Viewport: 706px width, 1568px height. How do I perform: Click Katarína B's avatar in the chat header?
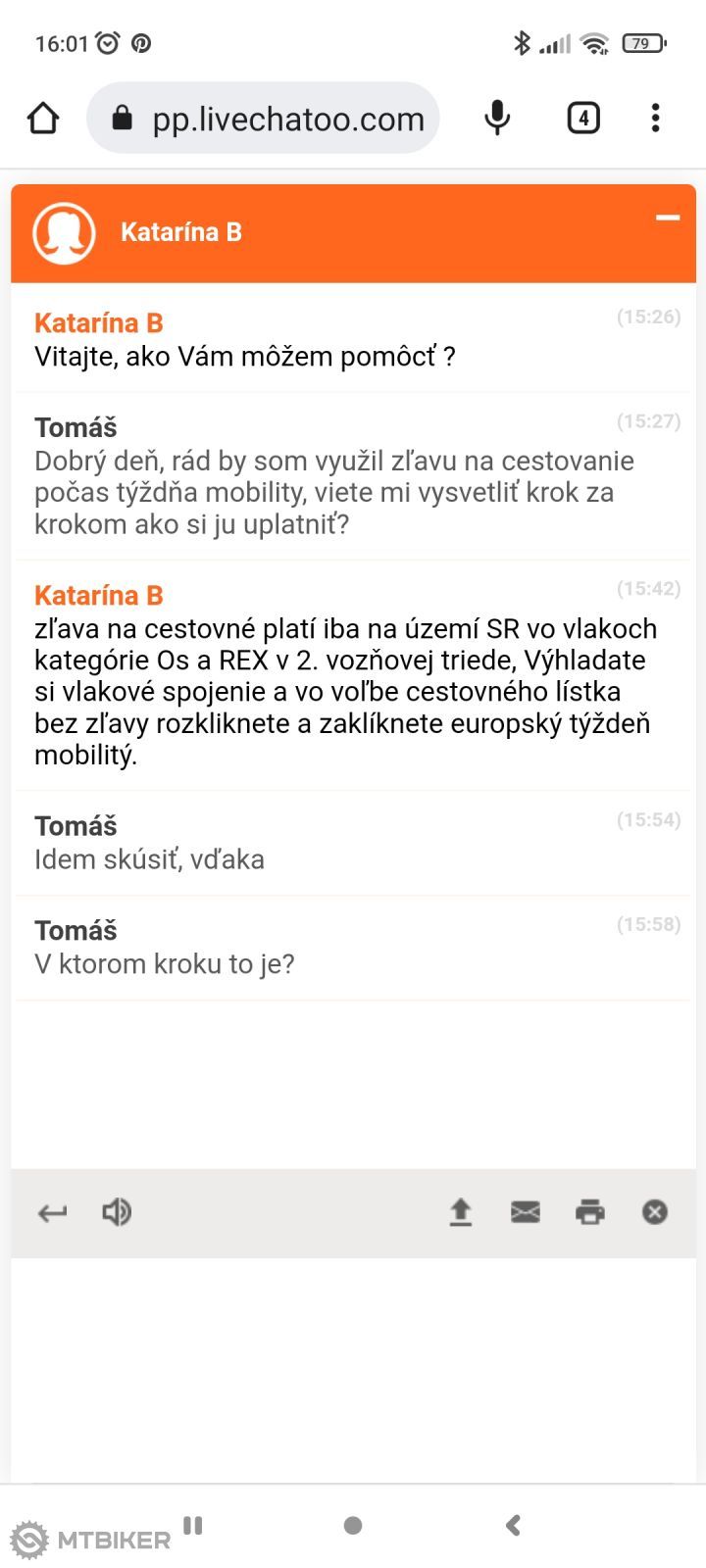pyautogui.click(x=65, y=233)
